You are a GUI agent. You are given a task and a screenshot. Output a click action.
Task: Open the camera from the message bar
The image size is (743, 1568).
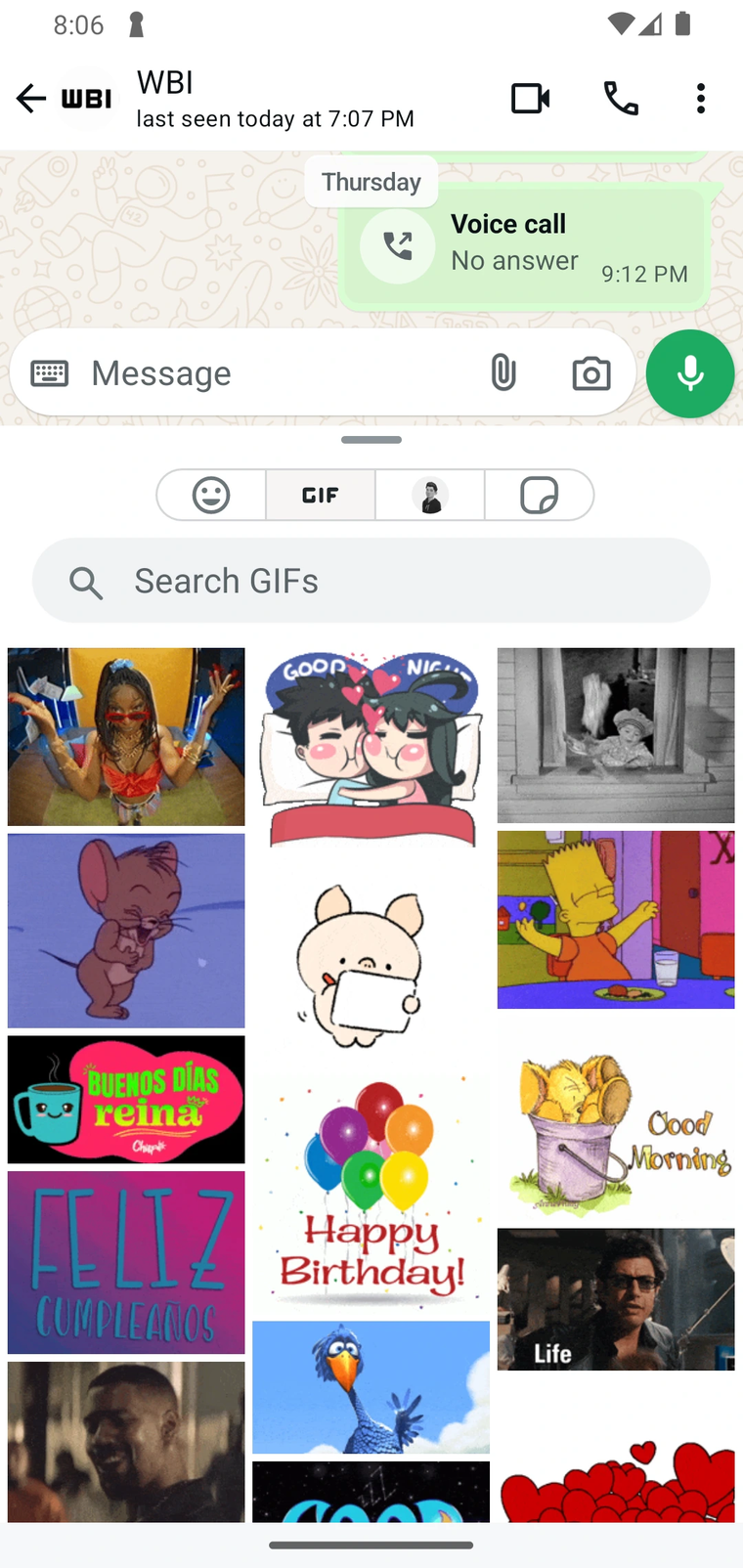pos(590,372)
